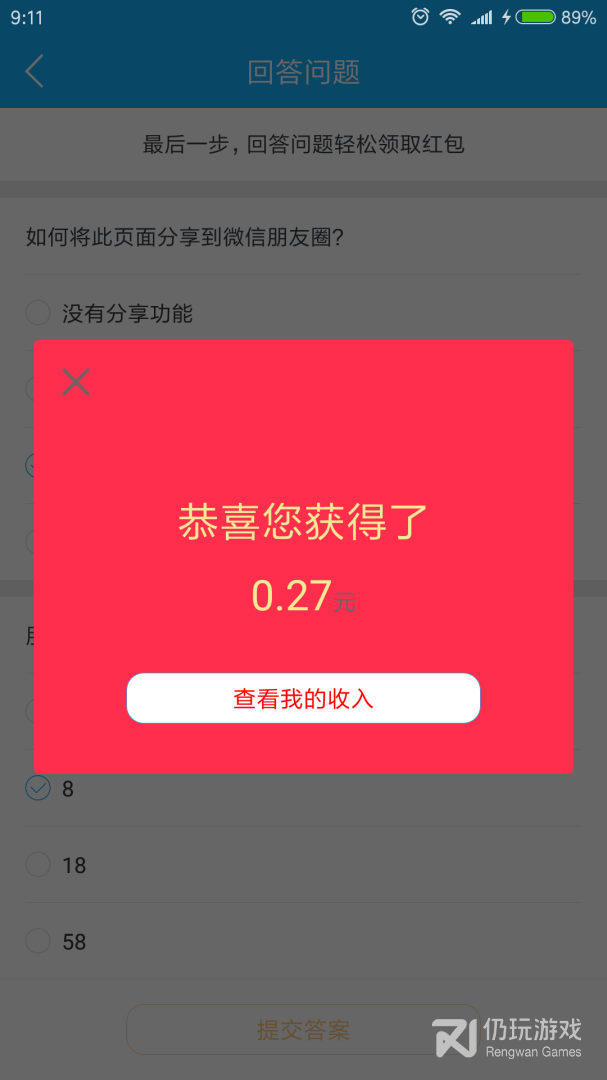Submit answers with 提交答案 button
607x1080 pixels.
(x=303, y=1030)
